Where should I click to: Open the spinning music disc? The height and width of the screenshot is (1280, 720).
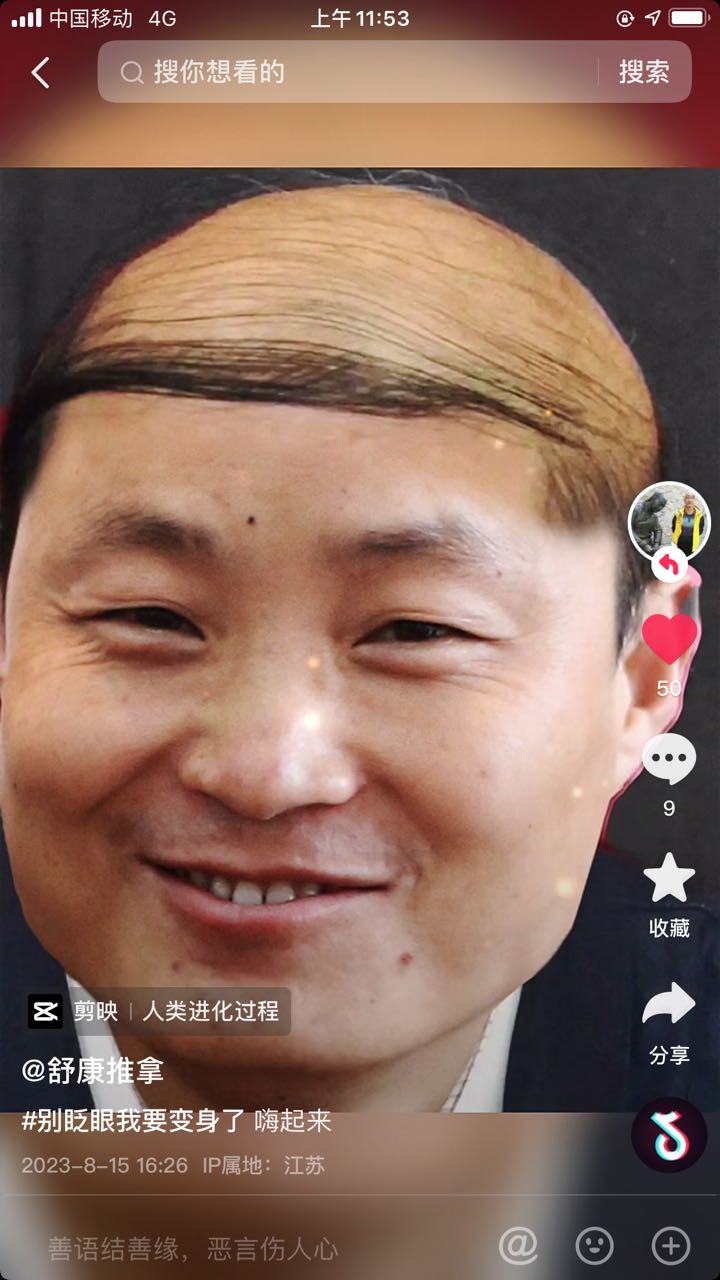(x=669, y=1135)
